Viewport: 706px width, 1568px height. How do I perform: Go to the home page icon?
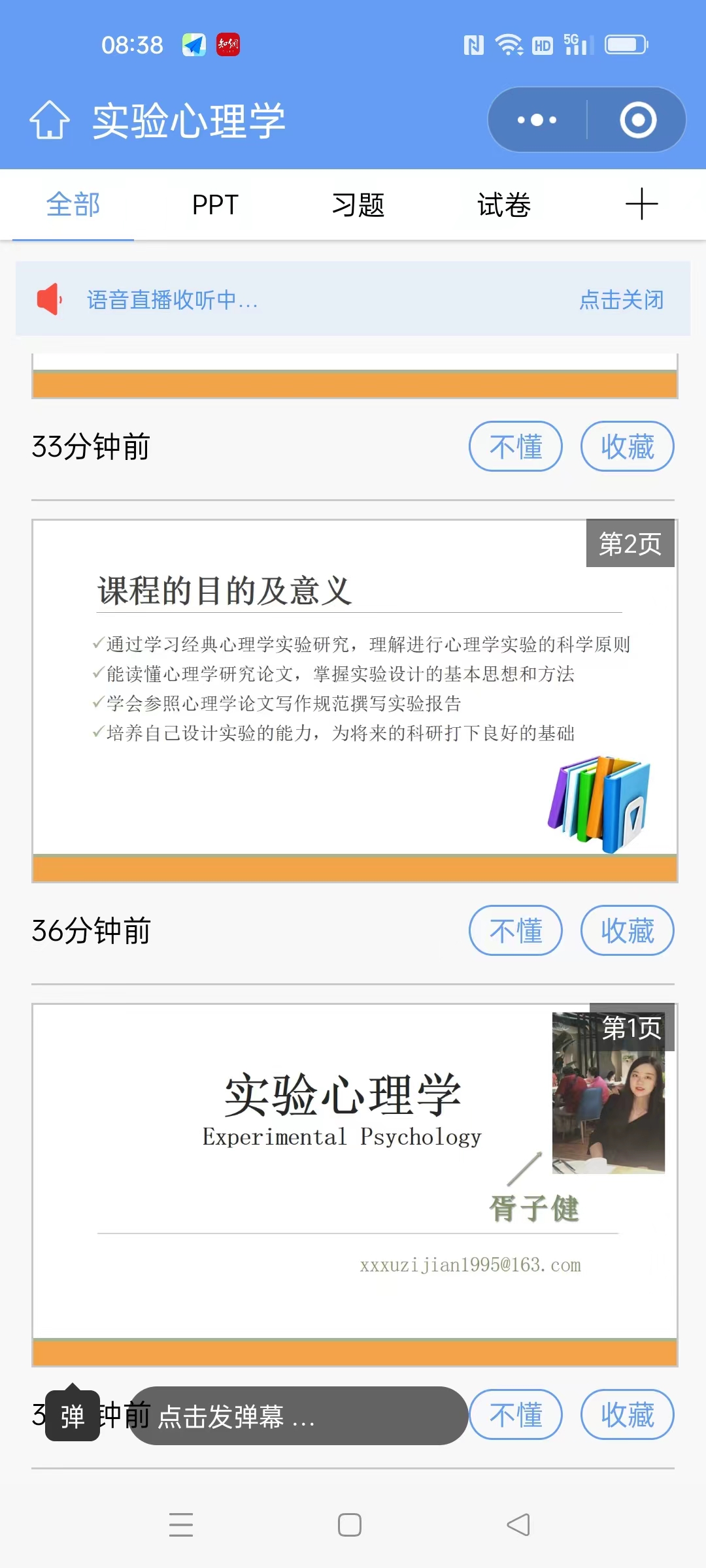click(x=49, y=120)
